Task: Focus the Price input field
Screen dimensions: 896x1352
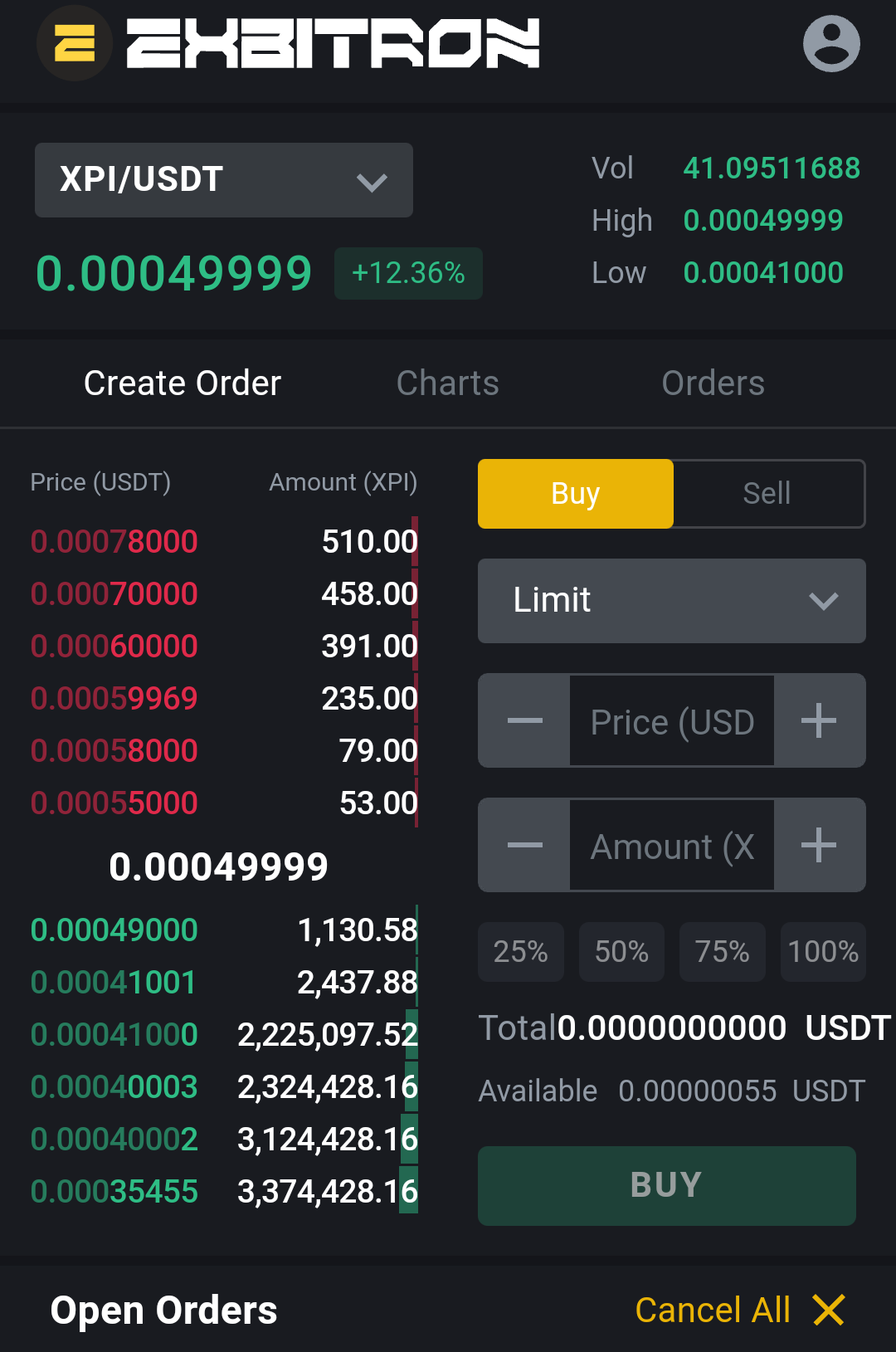Action: [x=672, y=720]
